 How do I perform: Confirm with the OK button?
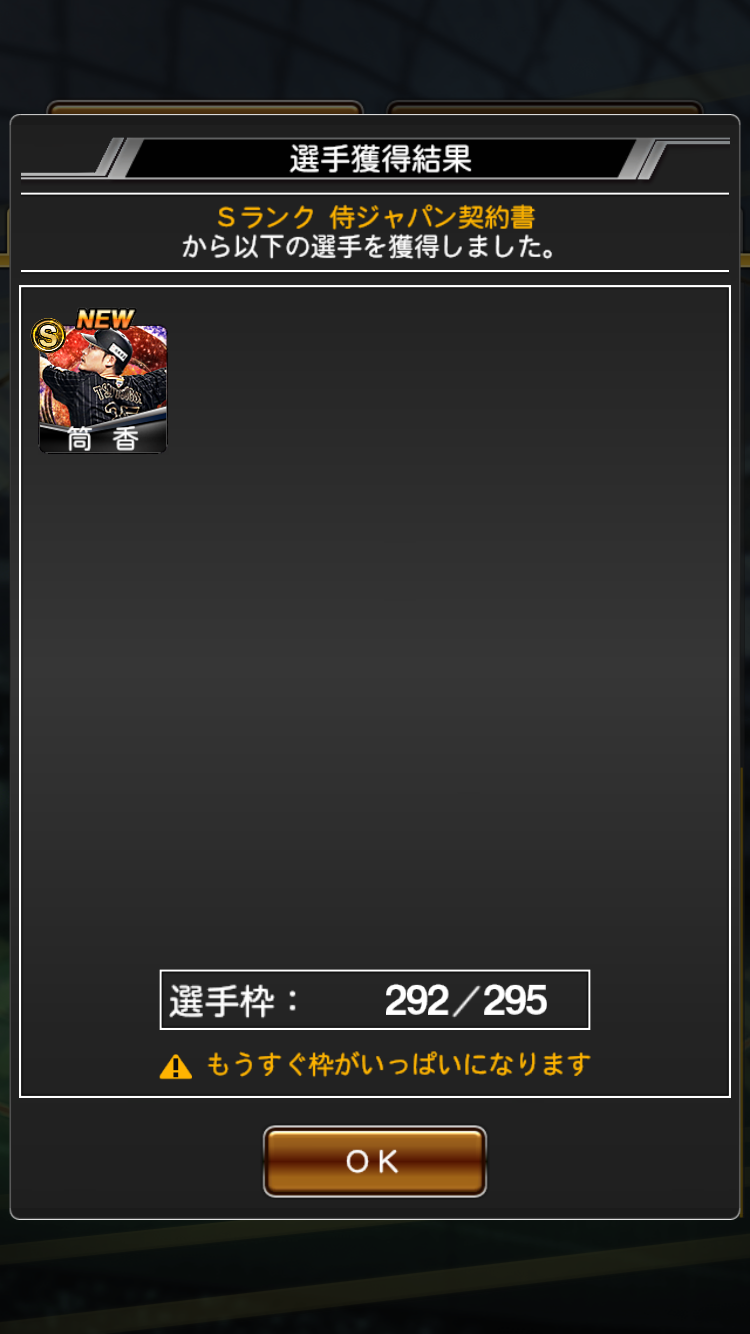tap(374, 1161)
